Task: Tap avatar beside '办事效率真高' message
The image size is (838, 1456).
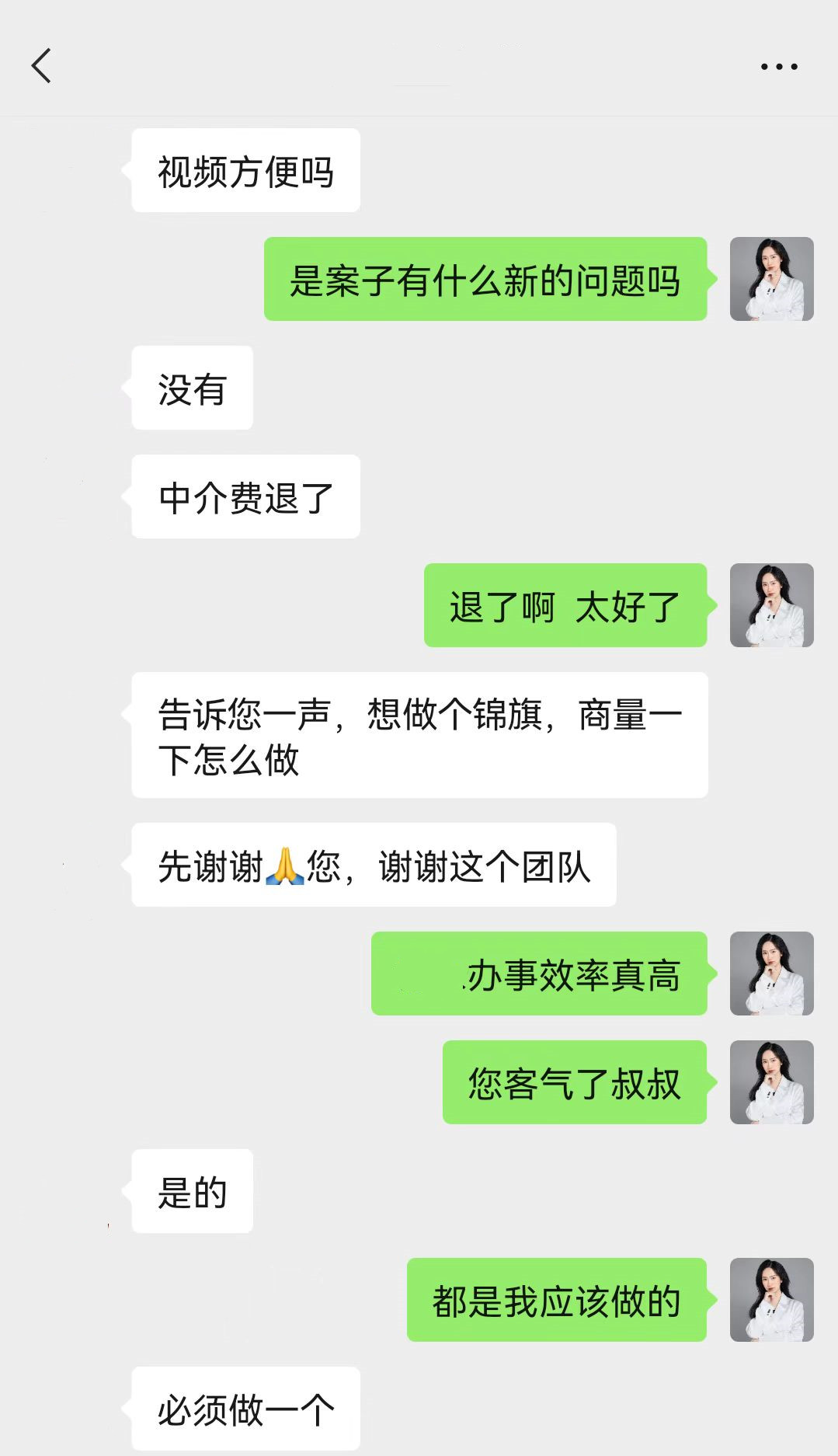Action: pos(771,974)
